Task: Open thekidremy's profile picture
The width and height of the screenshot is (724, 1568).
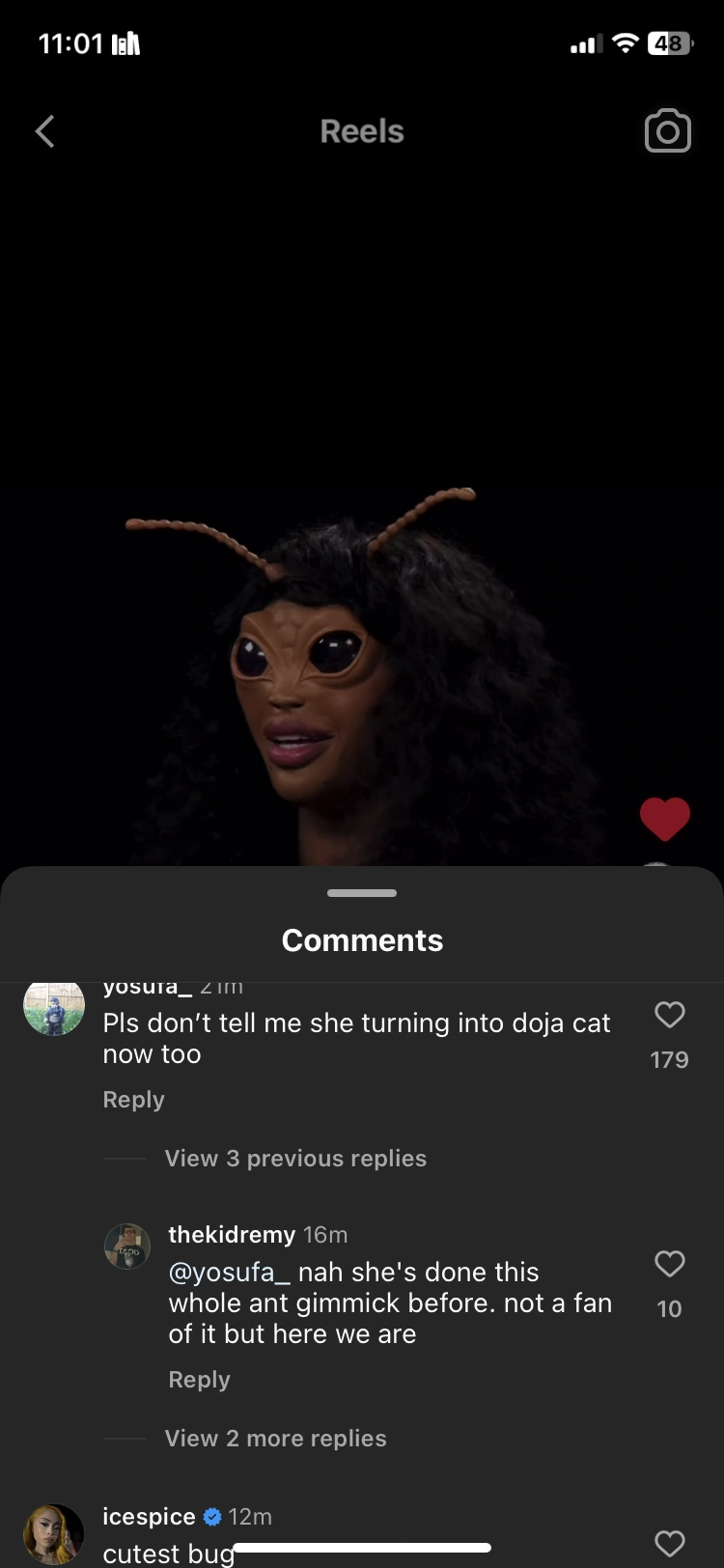Action: [x=127, y=1246]
